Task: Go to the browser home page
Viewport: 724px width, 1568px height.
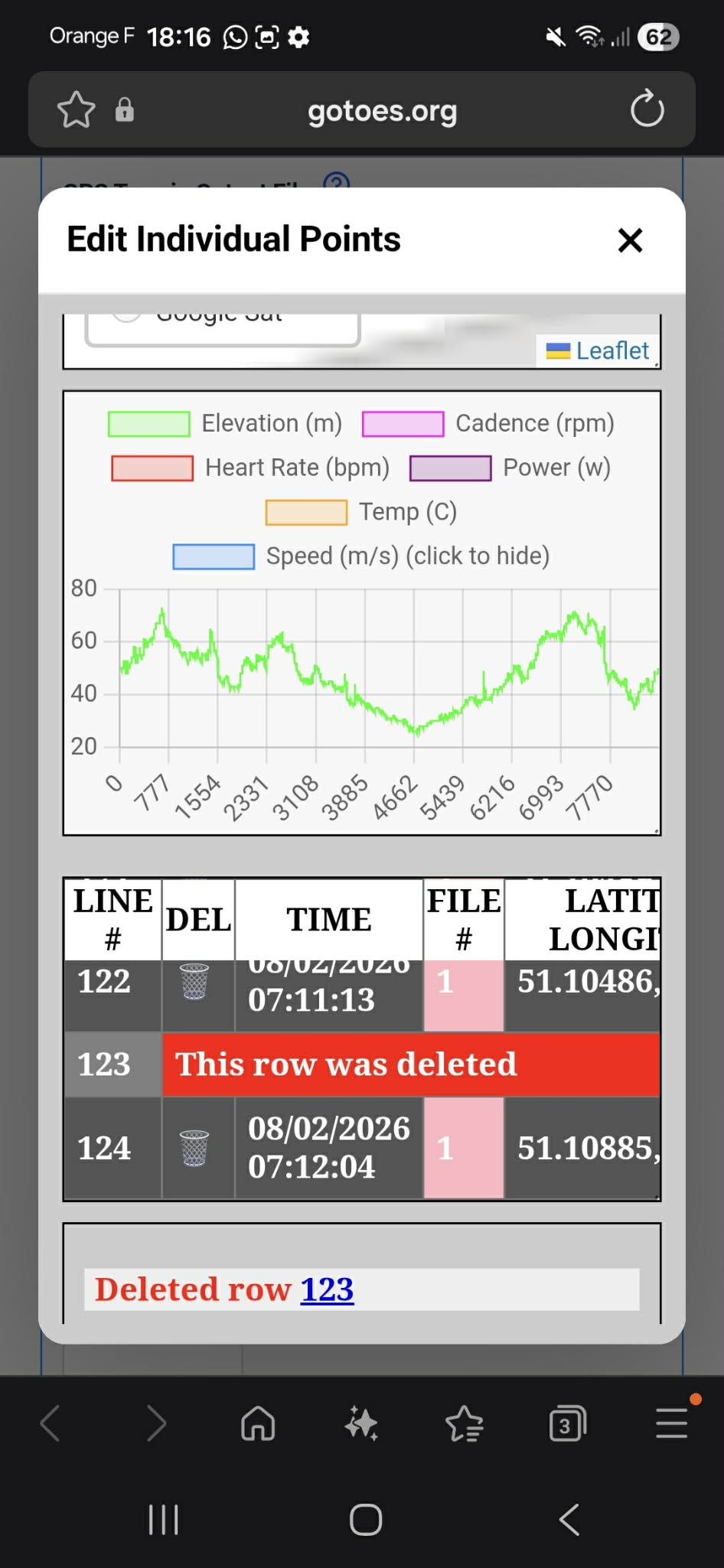Action: [x=258, y=1424]
